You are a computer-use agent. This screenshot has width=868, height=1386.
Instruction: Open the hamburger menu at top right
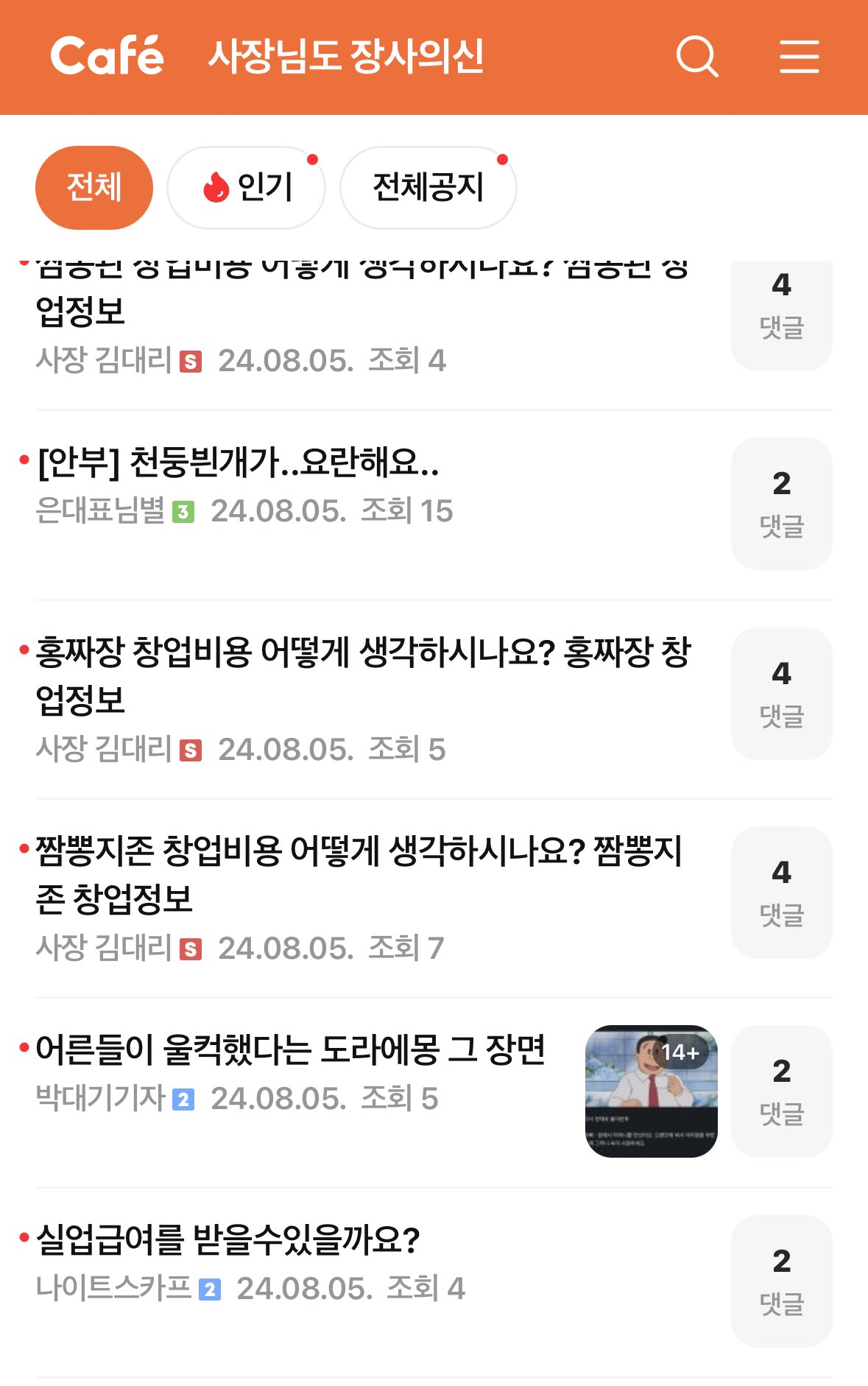(x=798, y=57)
